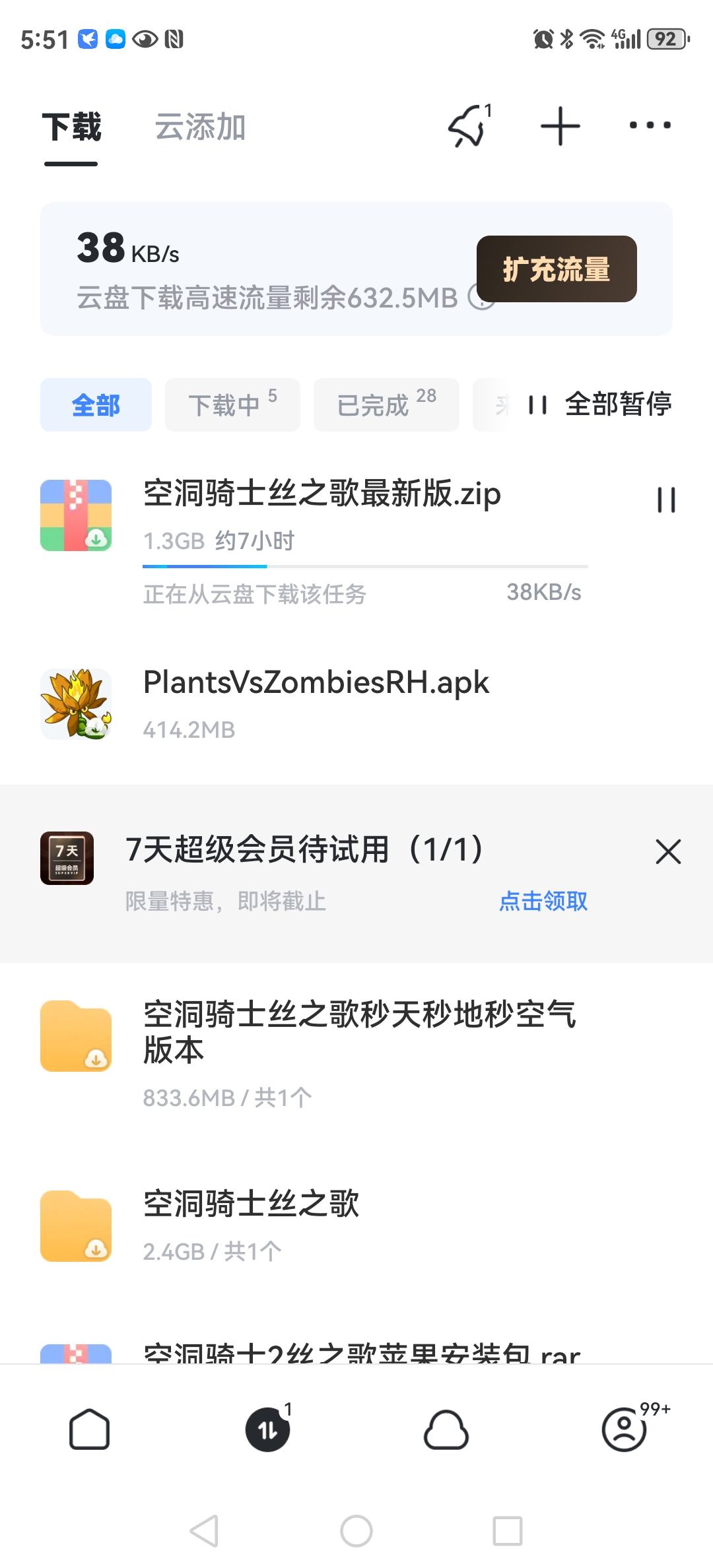Open the add new download (plus) icon
Screen dimensions: 713x1568
click(x=559, y=125)
